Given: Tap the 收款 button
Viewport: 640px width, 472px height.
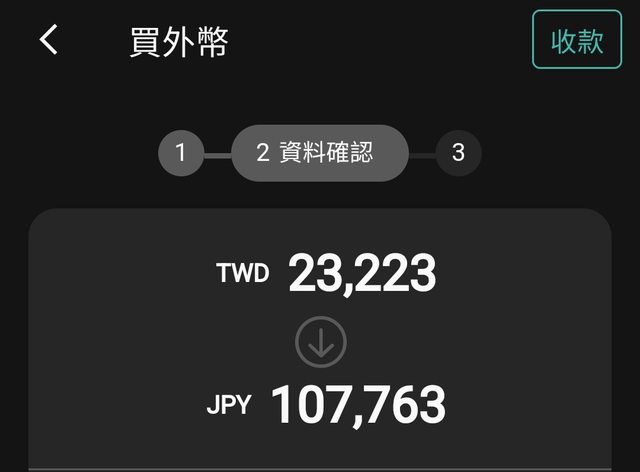Looking at the screenshot, I should click(x=577, y=40).
